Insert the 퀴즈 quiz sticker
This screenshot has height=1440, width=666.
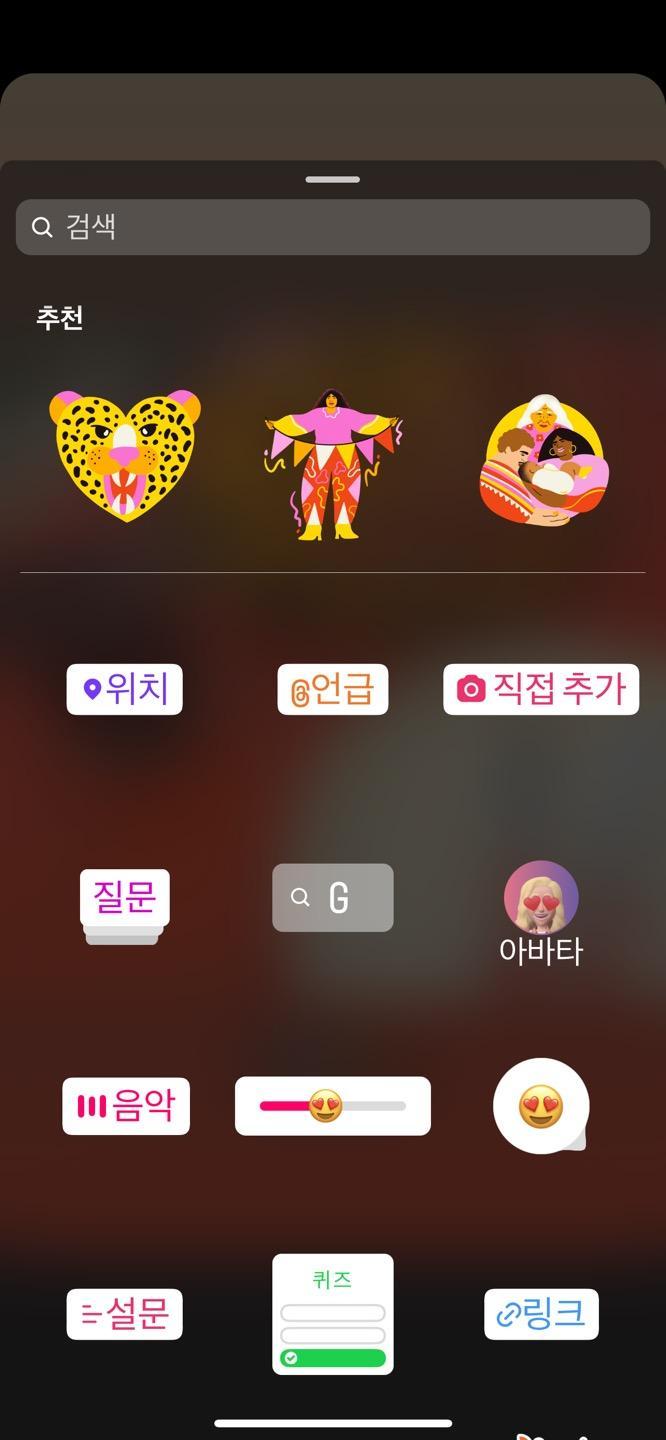click(333, 1314)
